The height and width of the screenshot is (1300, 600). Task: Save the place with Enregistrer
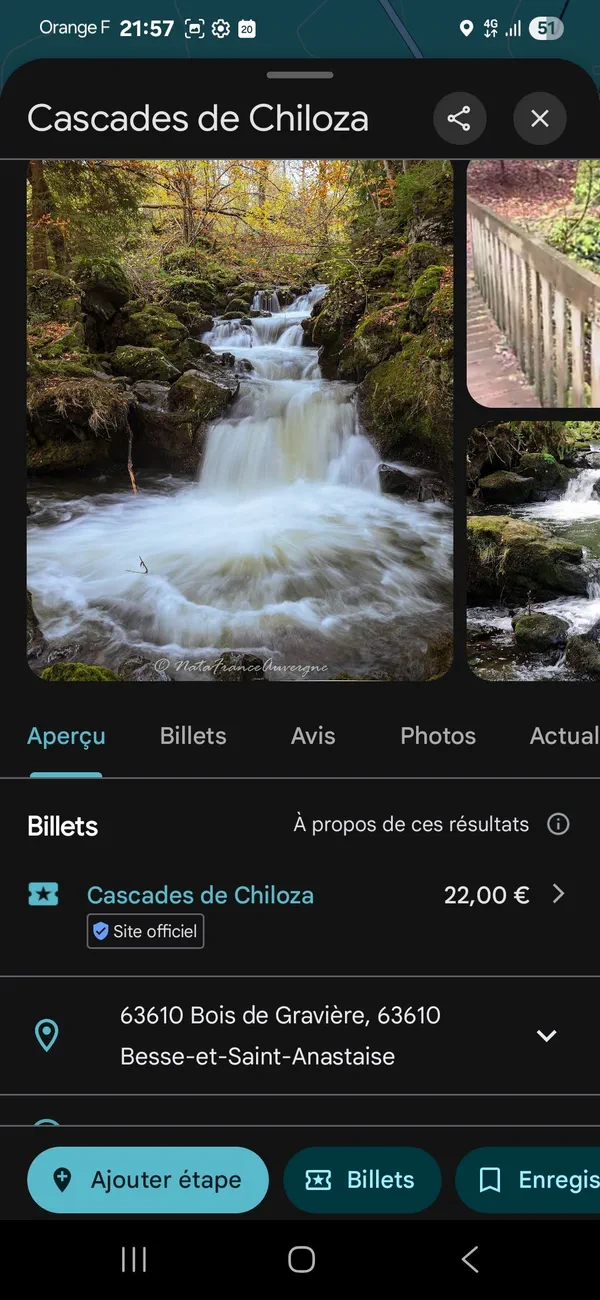tap(530, 1180)
